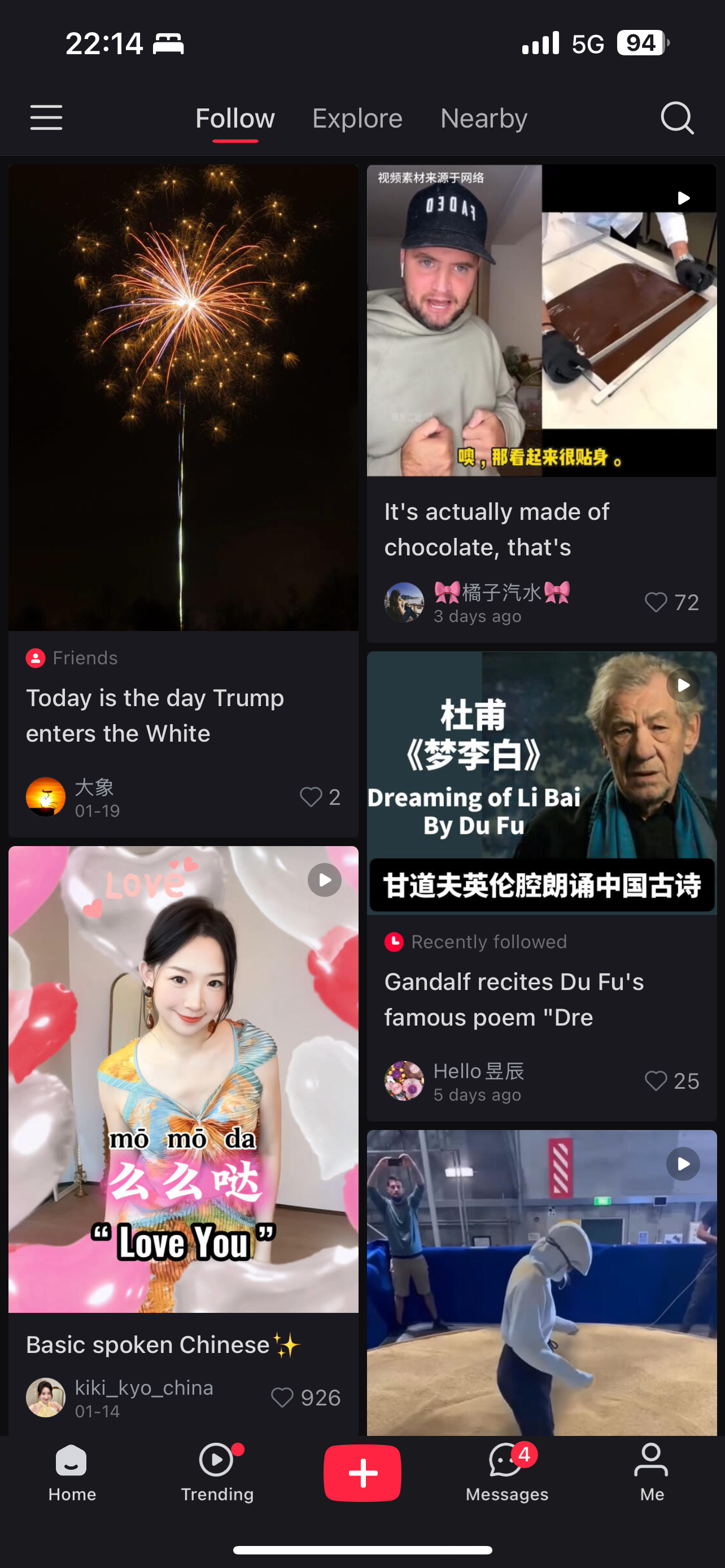Select the Follow tab
Viewport: 725px width, 1568px height.
pyautogui.click(x=235, y=118)
